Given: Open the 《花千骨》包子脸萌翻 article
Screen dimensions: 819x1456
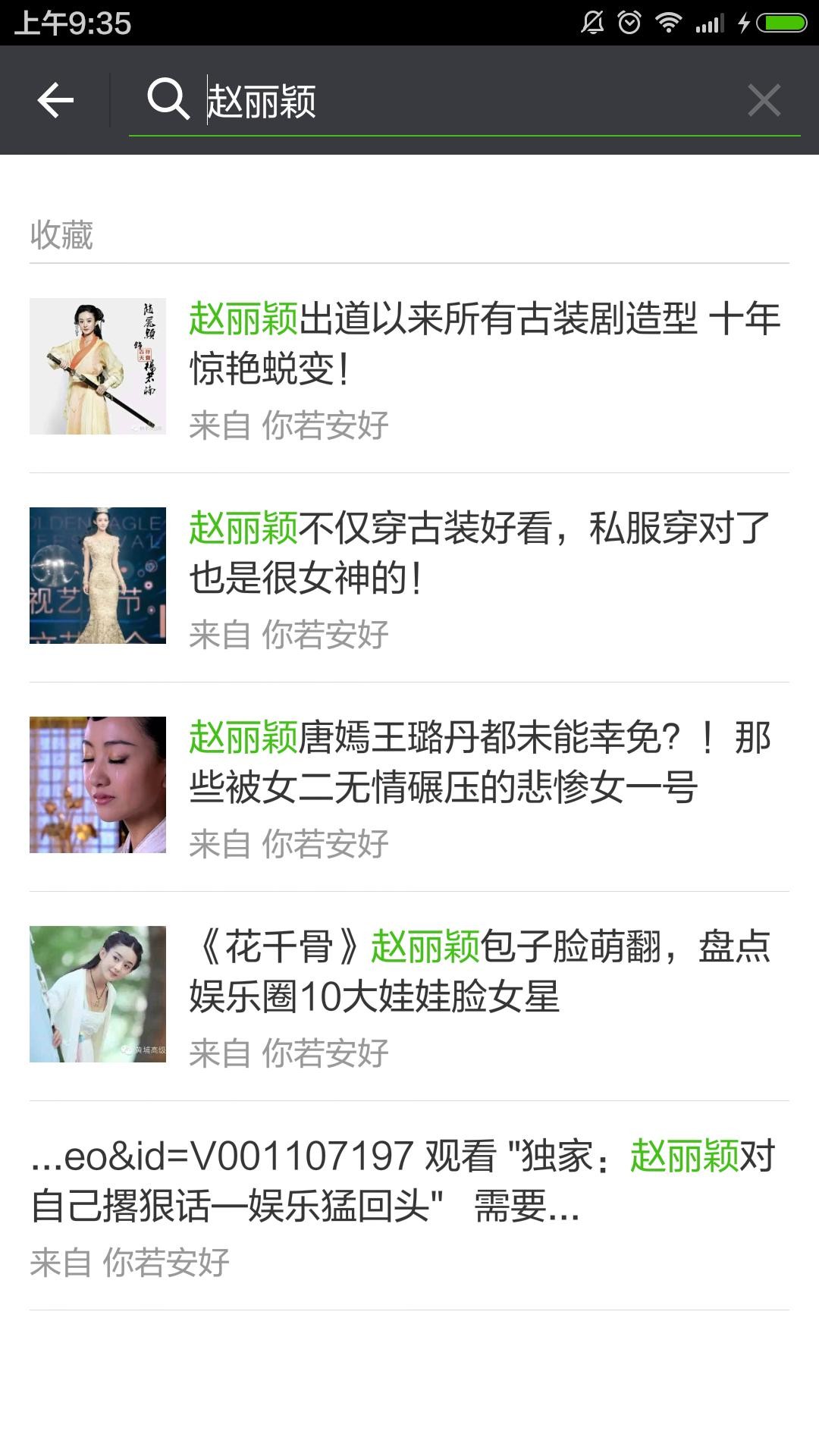Looking at the screenshot, I should [409, 996].
